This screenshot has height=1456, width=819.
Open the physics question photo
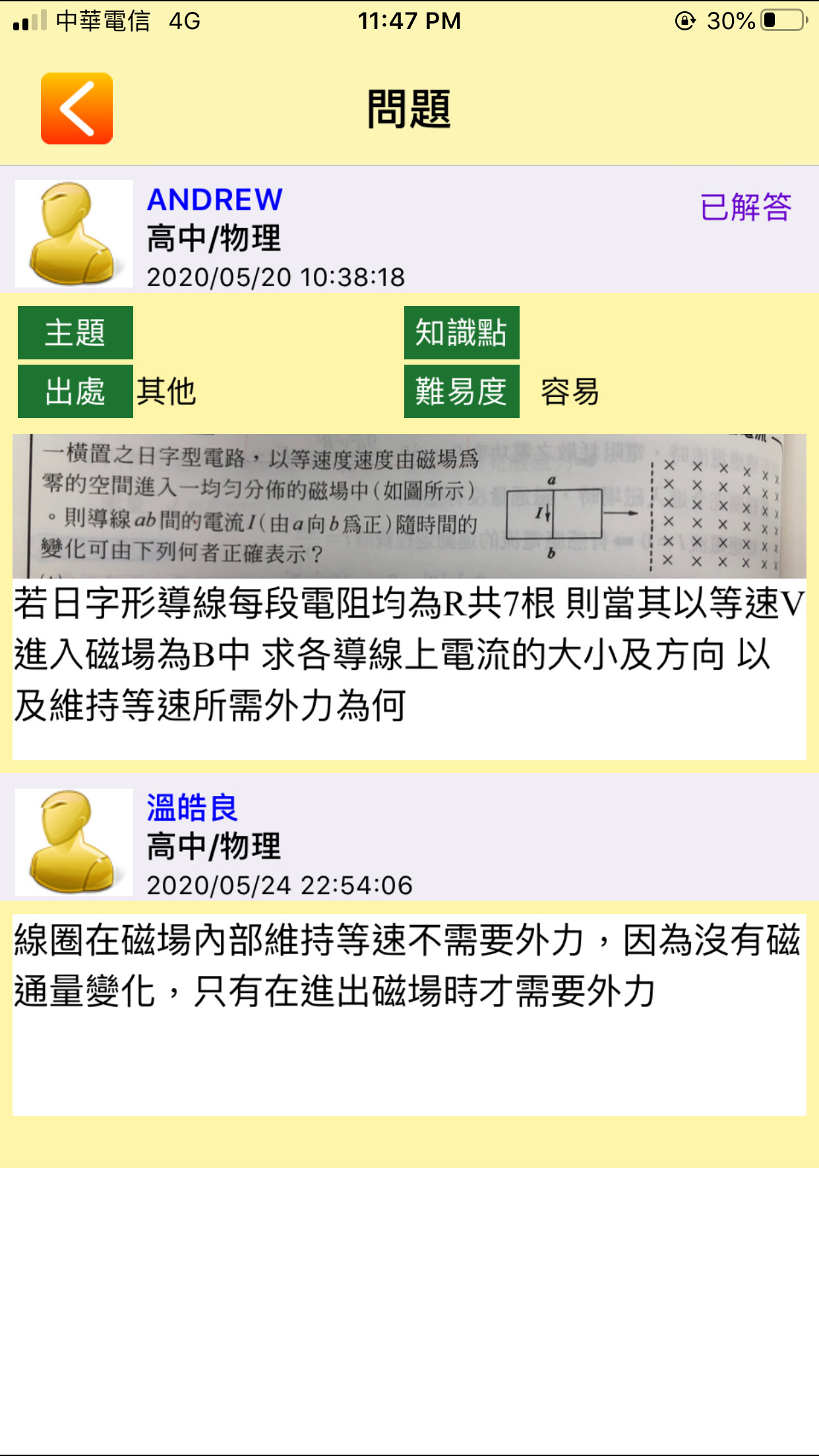[409, 506]
